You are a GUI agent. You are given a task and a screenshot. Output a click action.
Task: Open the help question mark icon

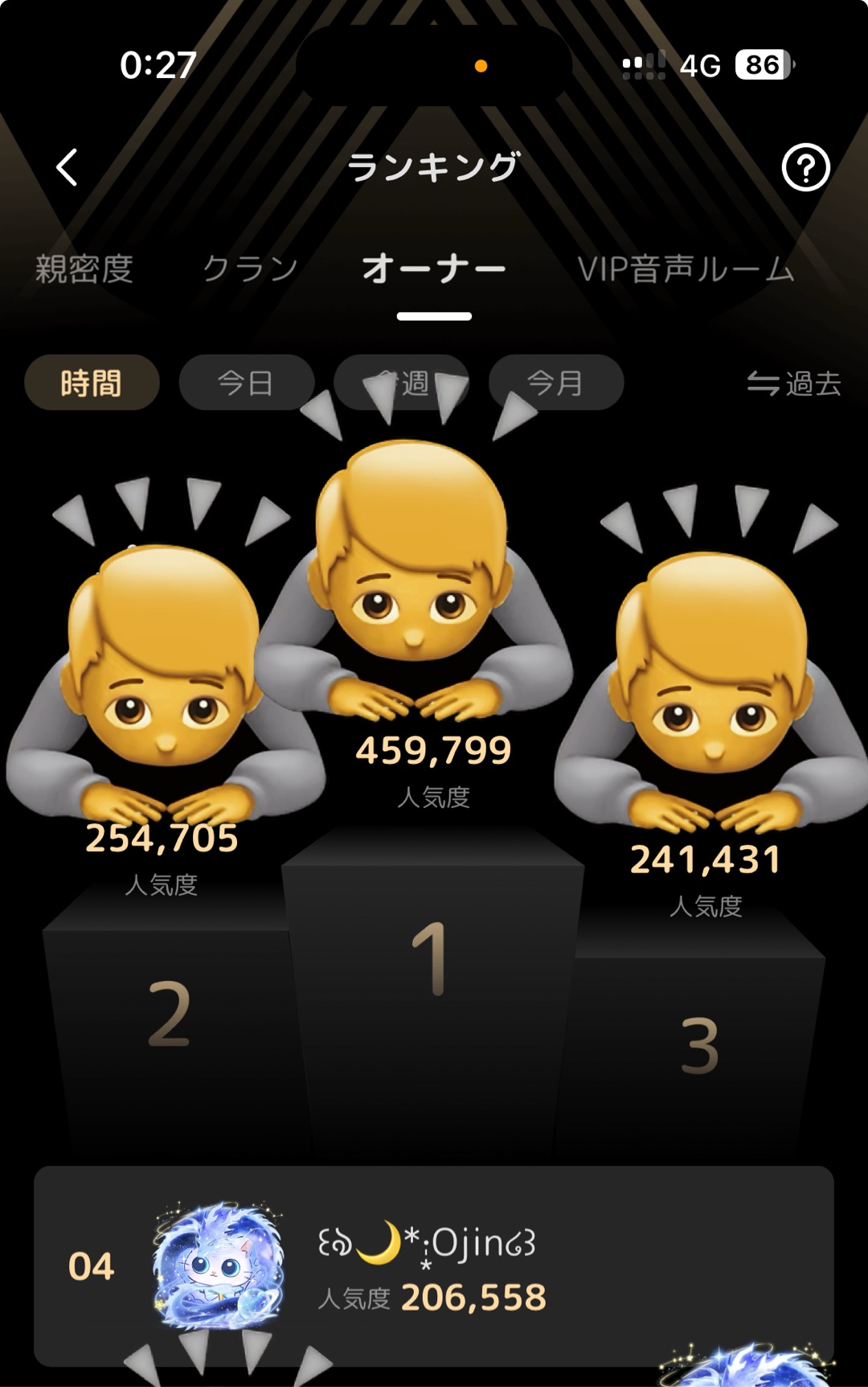click(x=805, y=167)
